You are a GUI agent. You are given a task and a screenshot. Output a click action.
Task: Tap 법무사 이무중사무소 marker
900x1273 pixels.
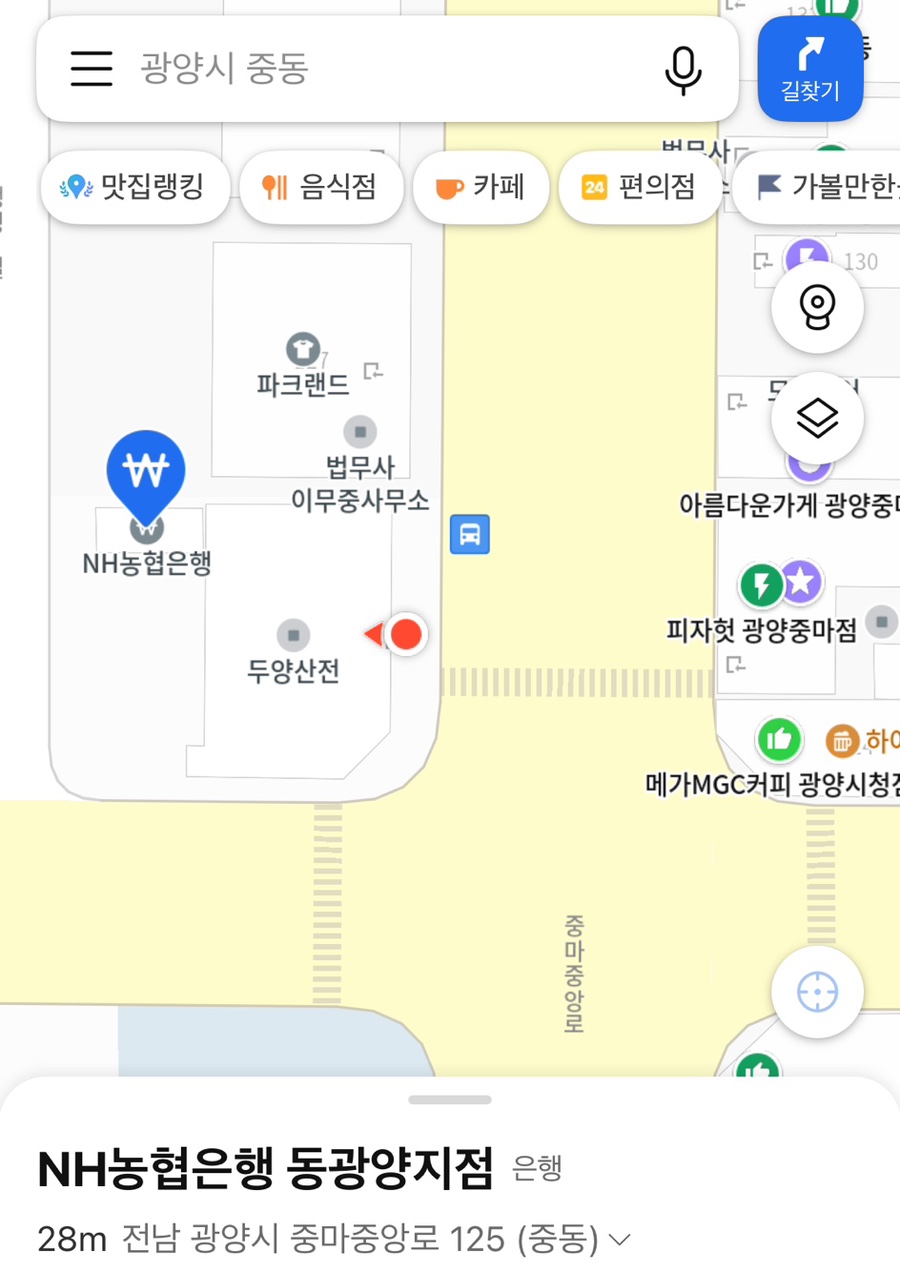[360, 432]
